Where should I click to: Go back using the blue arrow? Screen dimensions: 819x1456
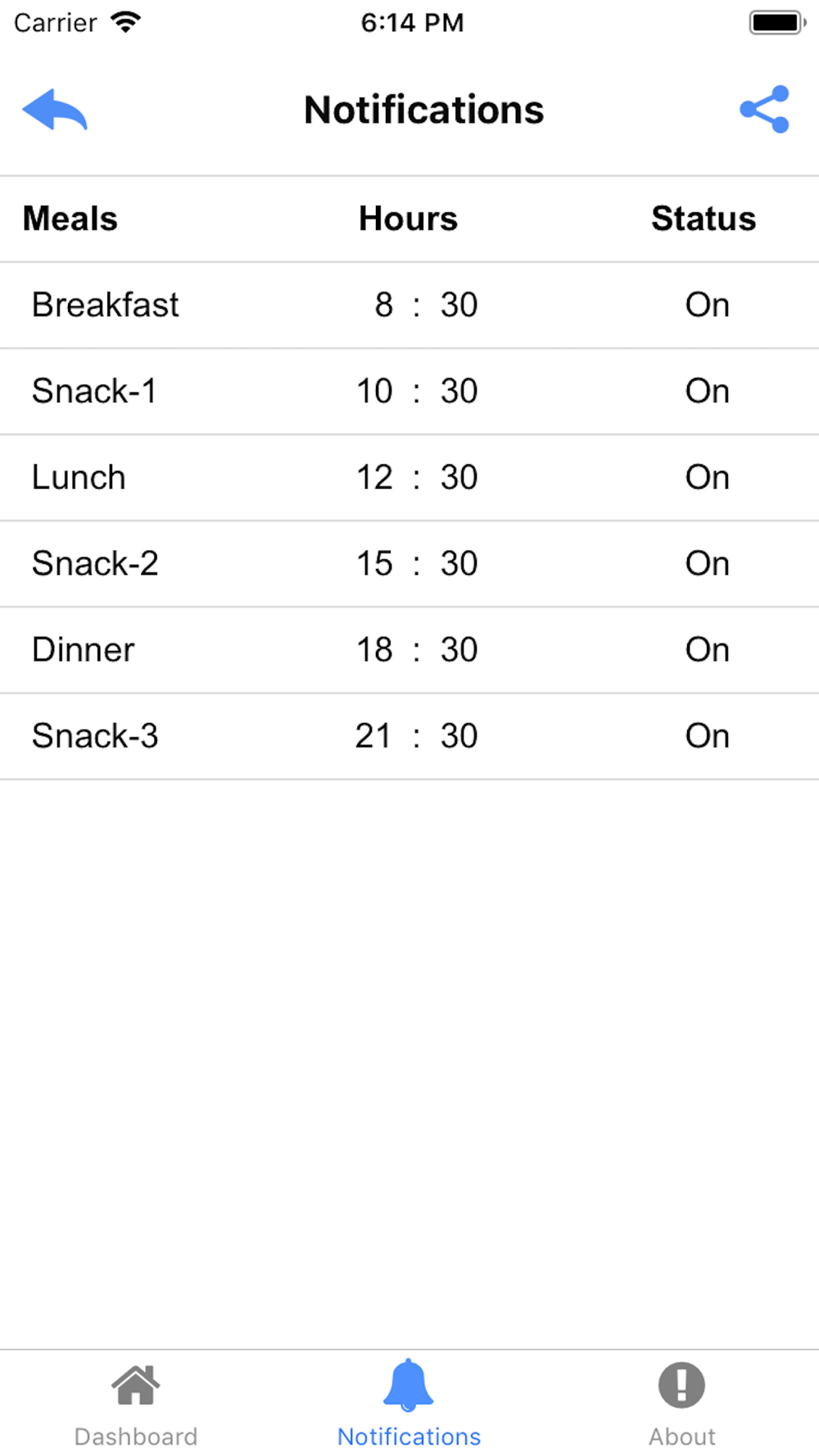click(x=55, y=110)
